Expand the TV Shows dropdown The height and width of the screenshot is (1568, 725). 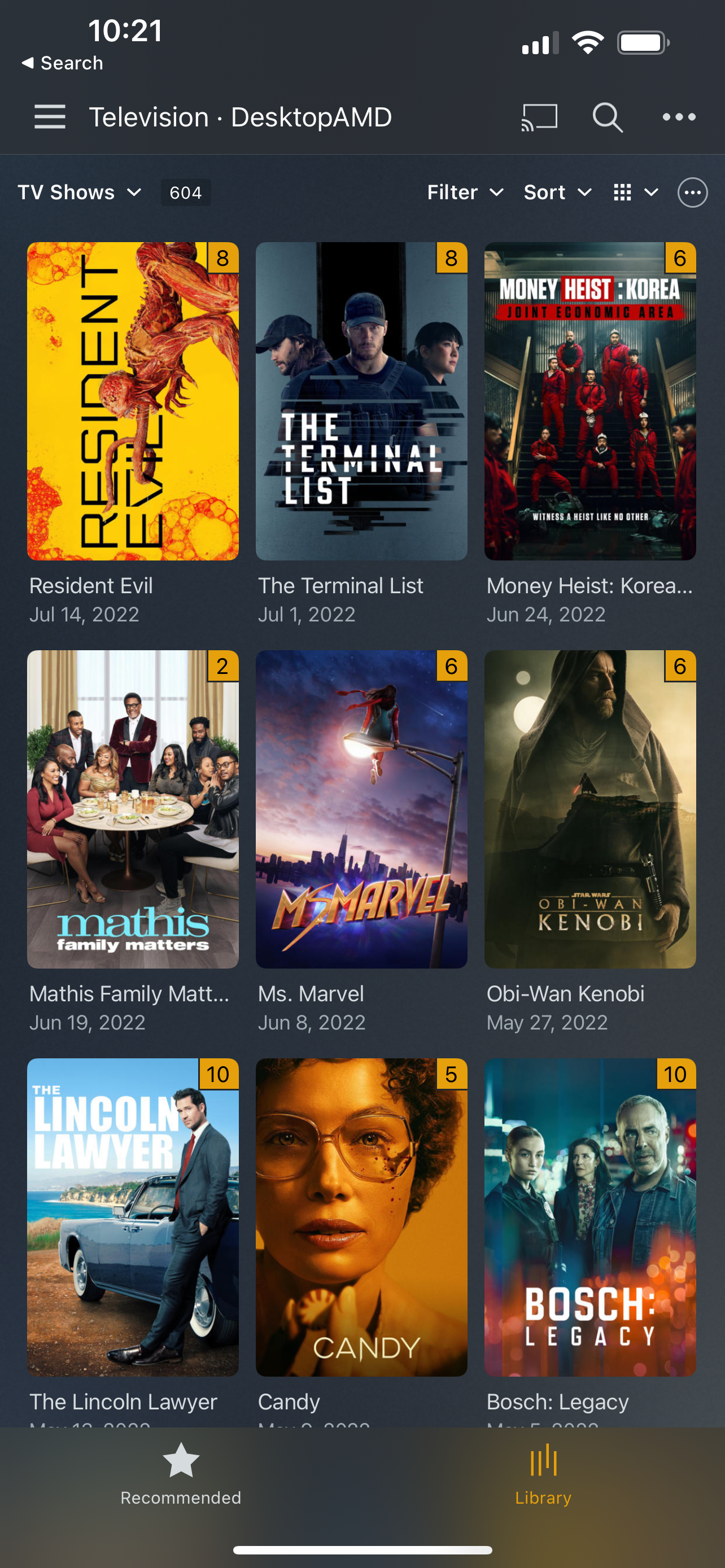(80, 192)
